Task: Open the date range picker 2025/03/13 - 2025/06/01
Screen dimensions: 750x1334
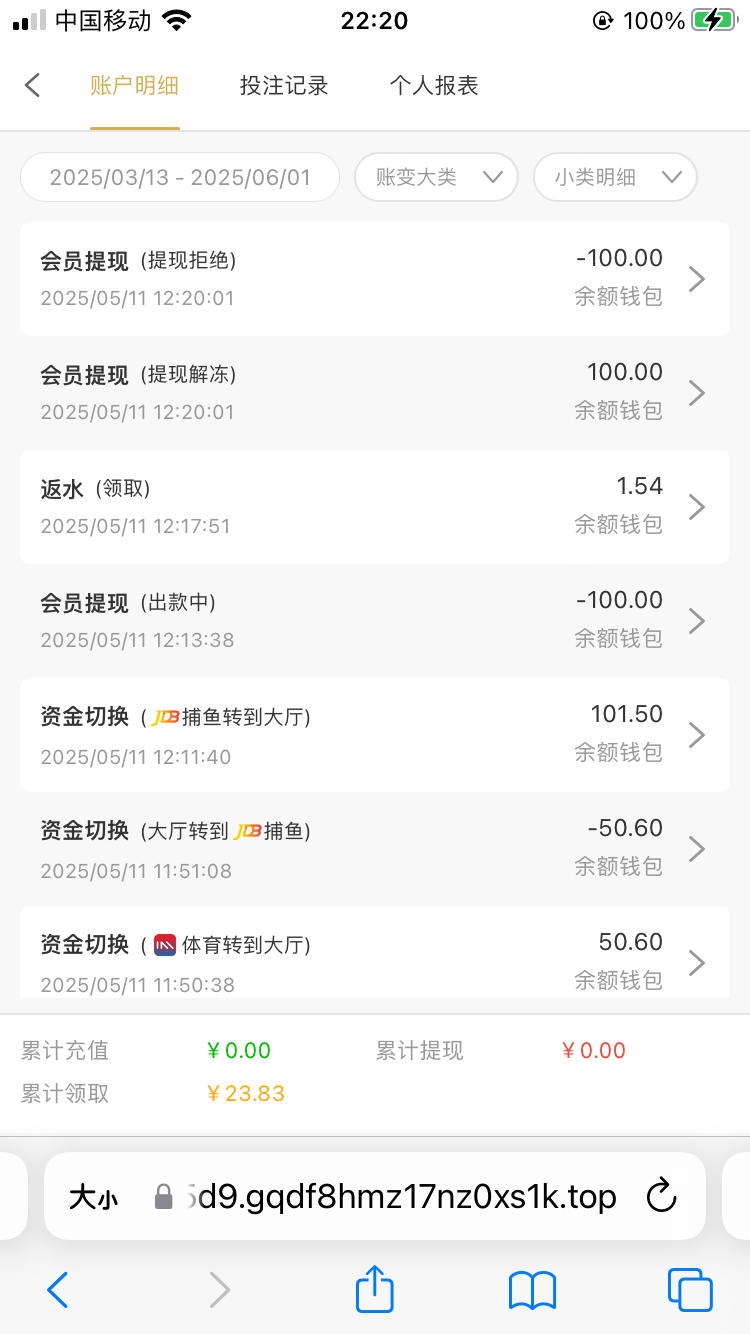Action: (180, 178)
